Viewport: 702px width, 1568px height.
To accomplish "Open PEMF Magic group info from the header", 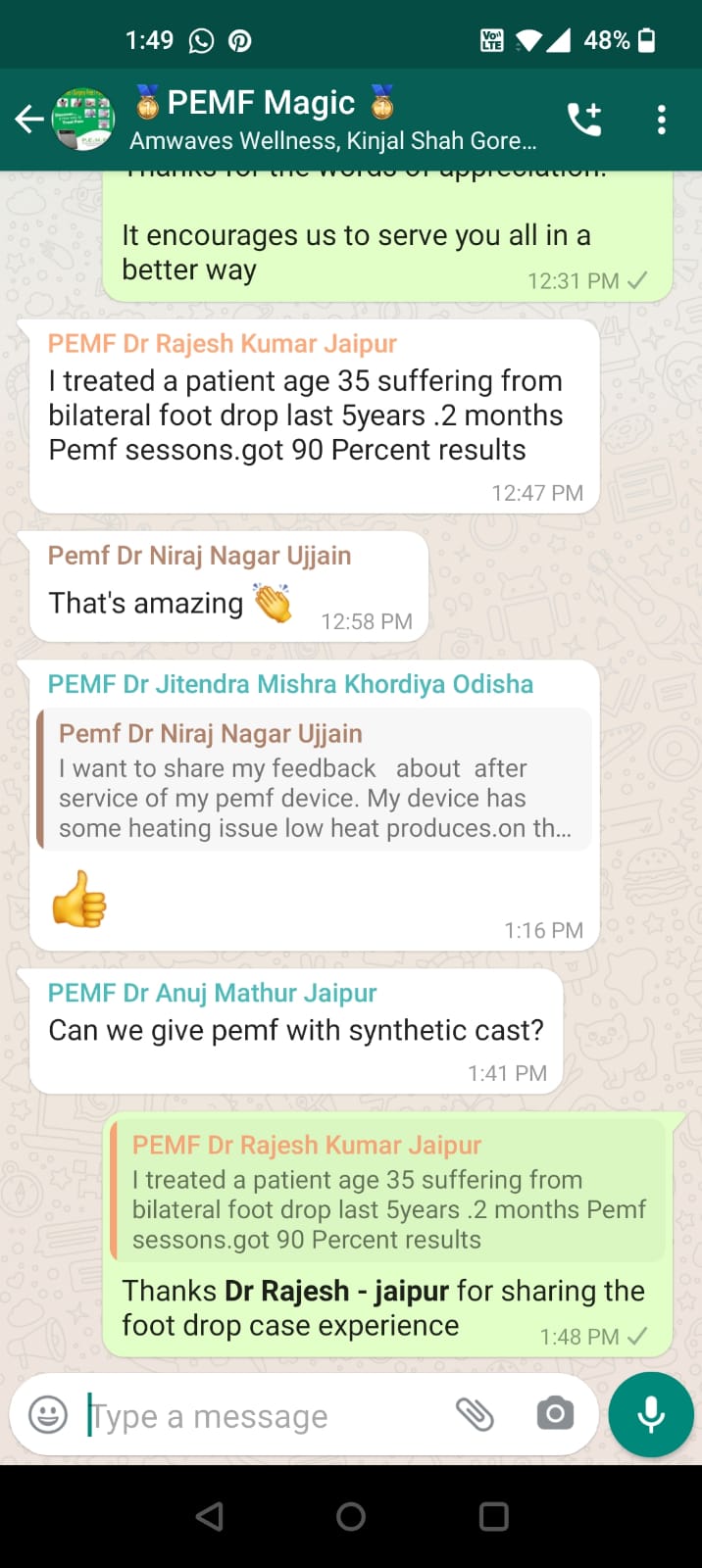I will [333, 120].
